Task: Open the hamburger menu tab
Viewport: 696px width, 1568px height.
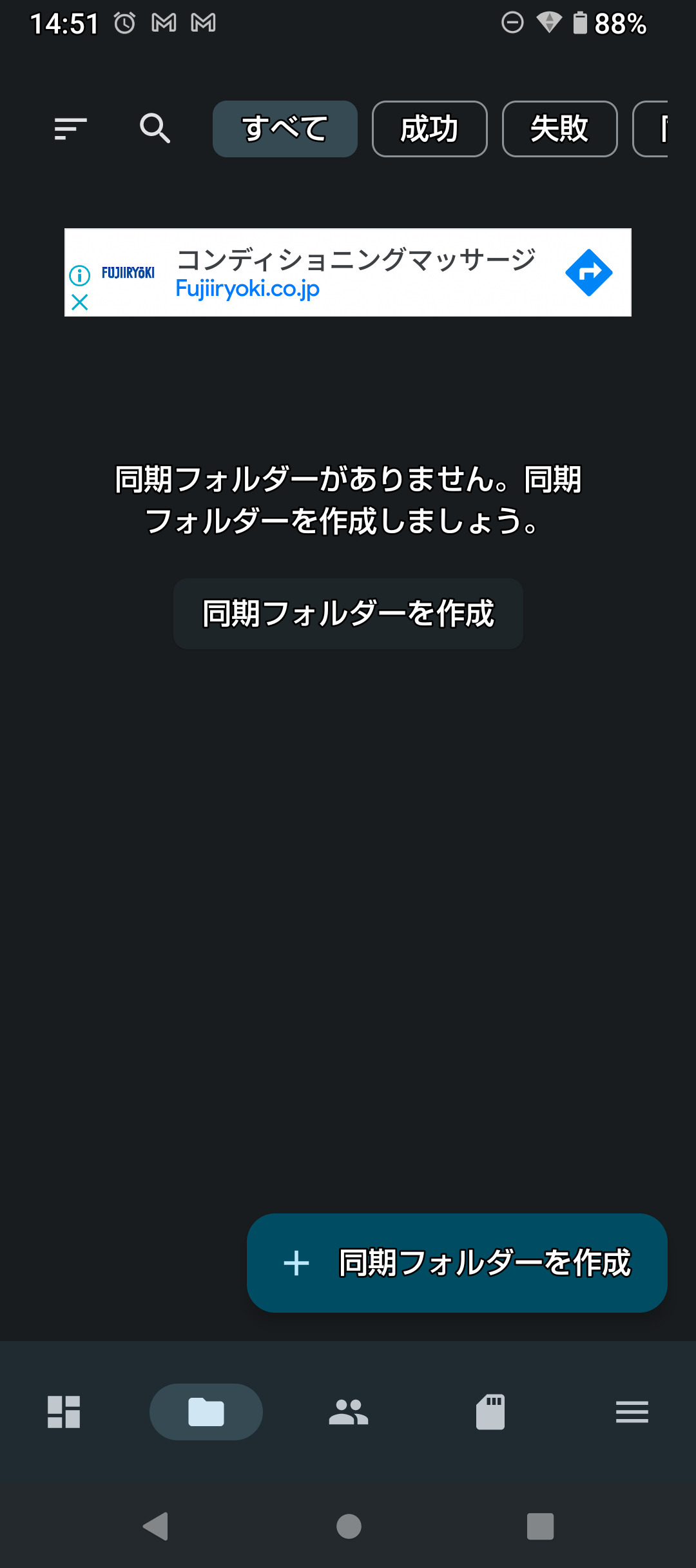Action: tap(632, 1412)
